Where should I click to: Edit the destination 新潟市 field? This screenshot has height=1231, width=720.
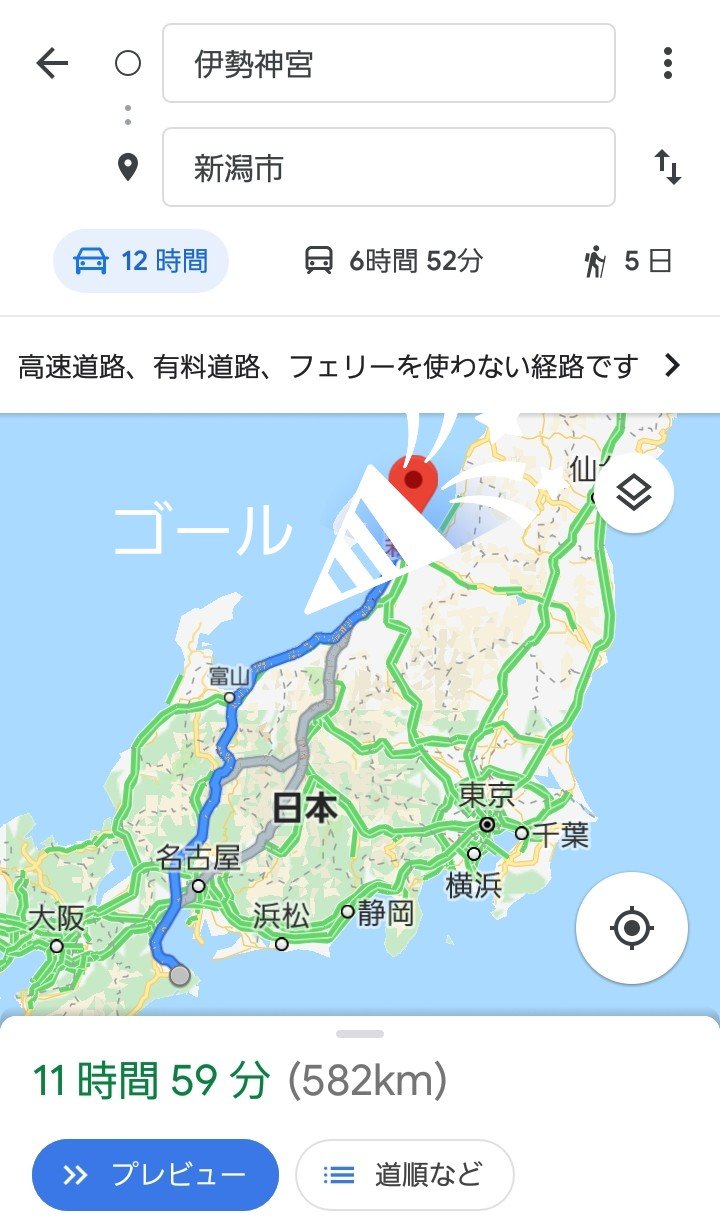(388, 167)
